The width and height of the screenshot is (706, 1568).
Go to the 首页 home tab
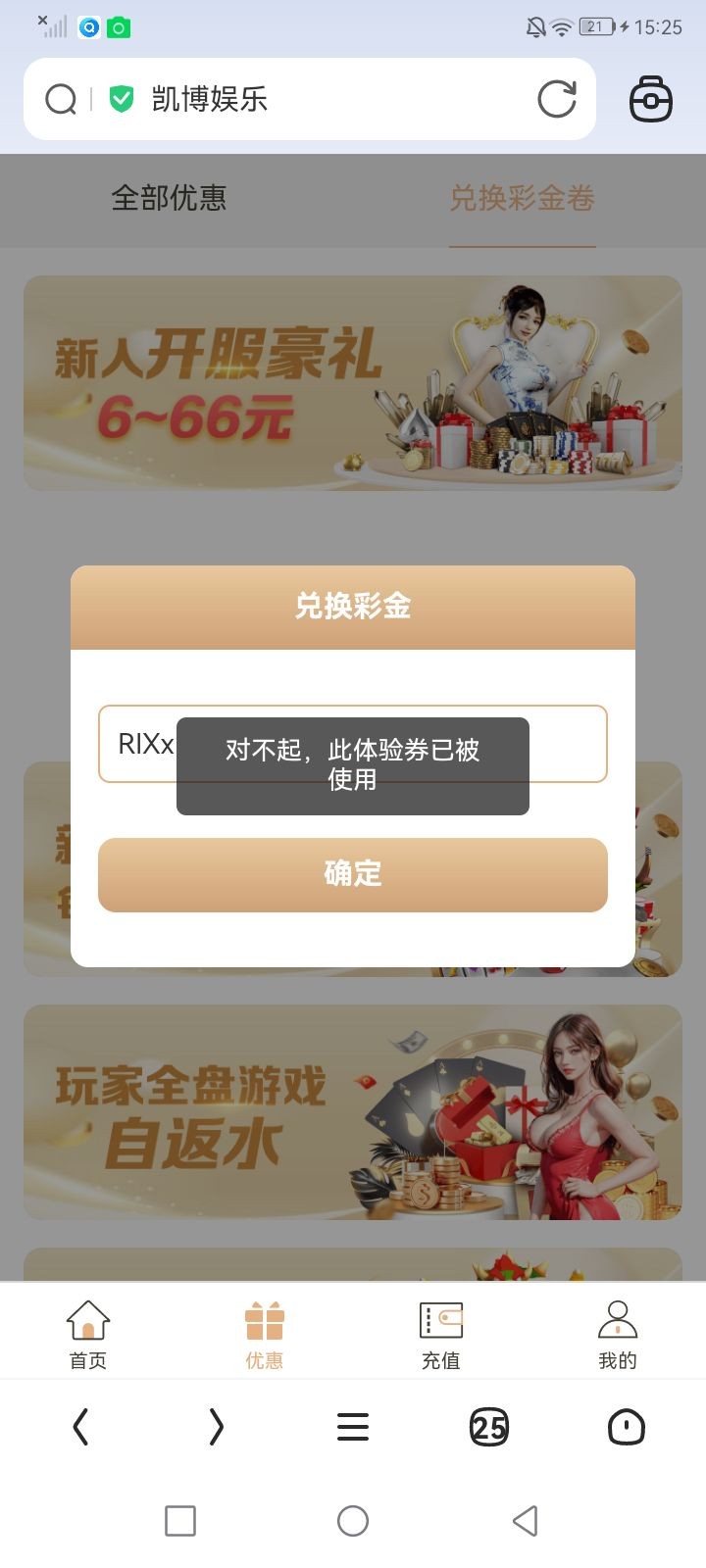coord(88,1333)
